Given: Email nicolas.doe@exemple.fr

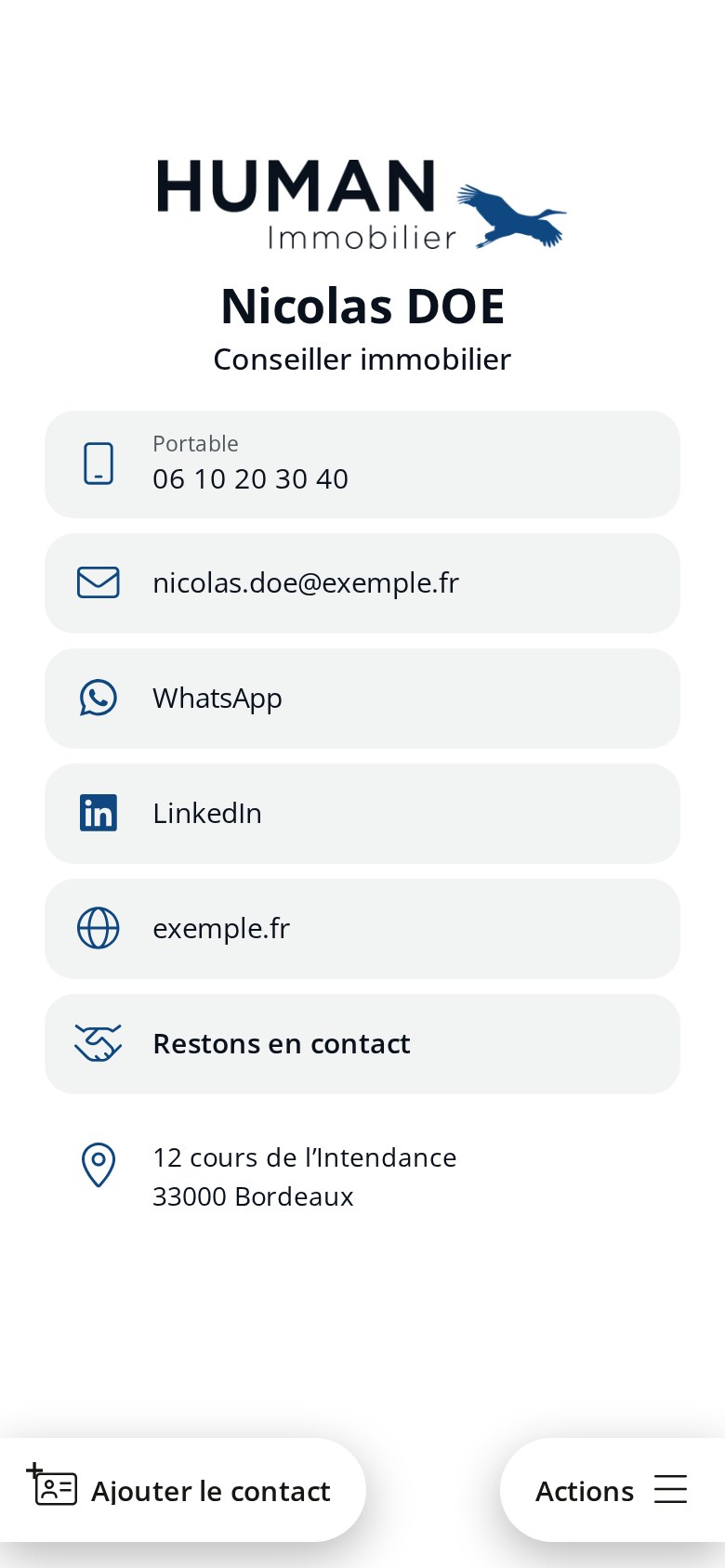Looking at the screenshot, I should 362,583.
